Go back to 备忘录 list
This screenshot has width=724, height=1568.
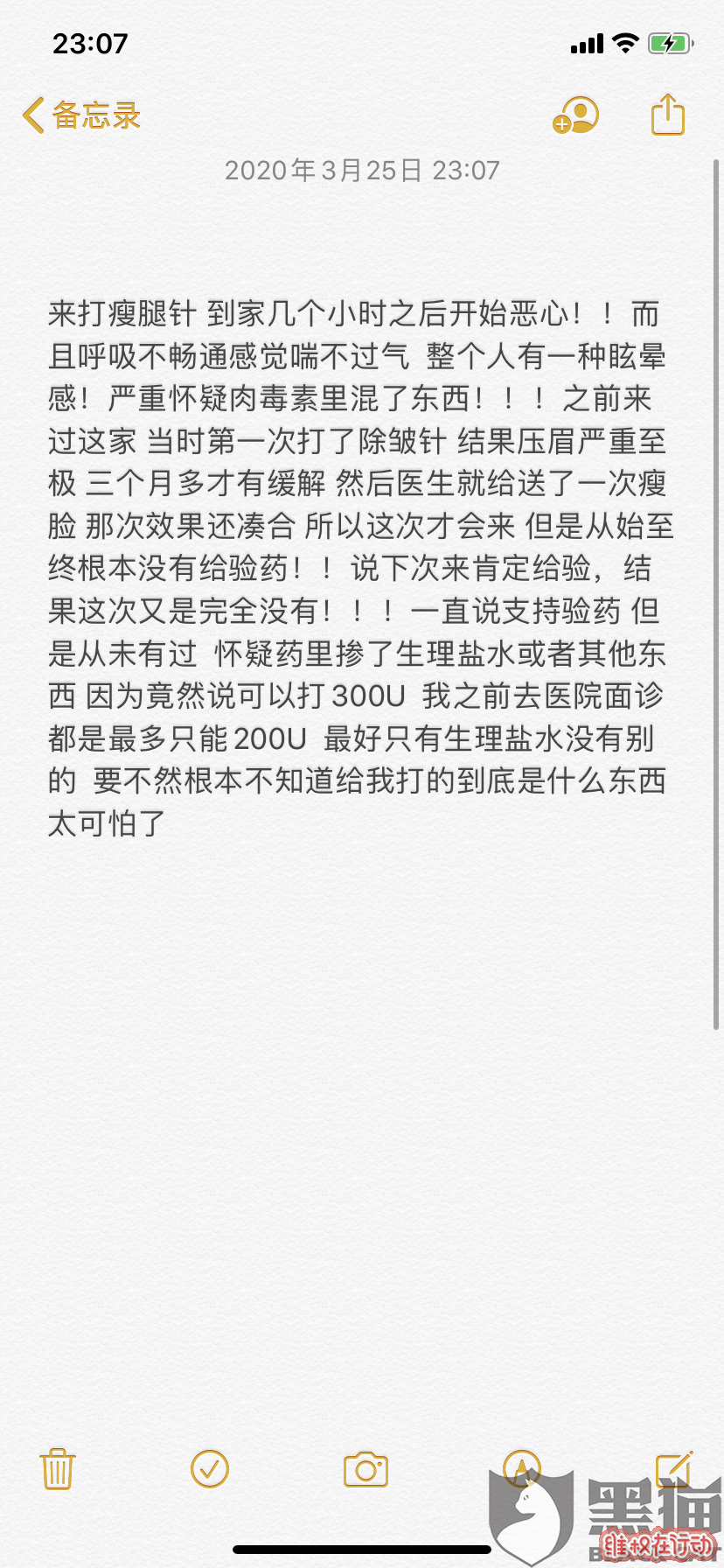pyautogui.click(x=81, y=115)
